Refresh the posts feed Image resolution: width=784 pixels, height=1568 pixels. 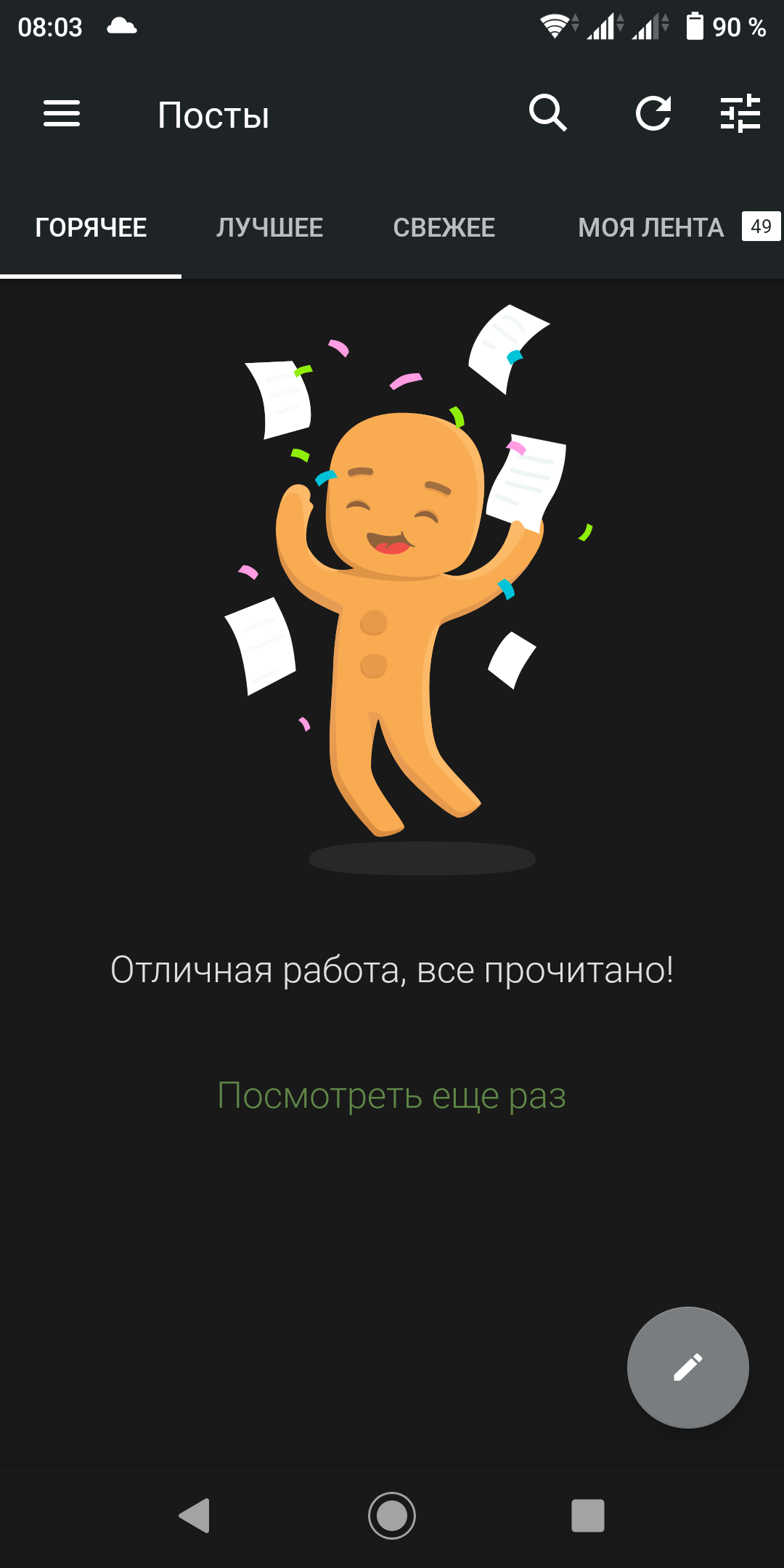point(653,113)
